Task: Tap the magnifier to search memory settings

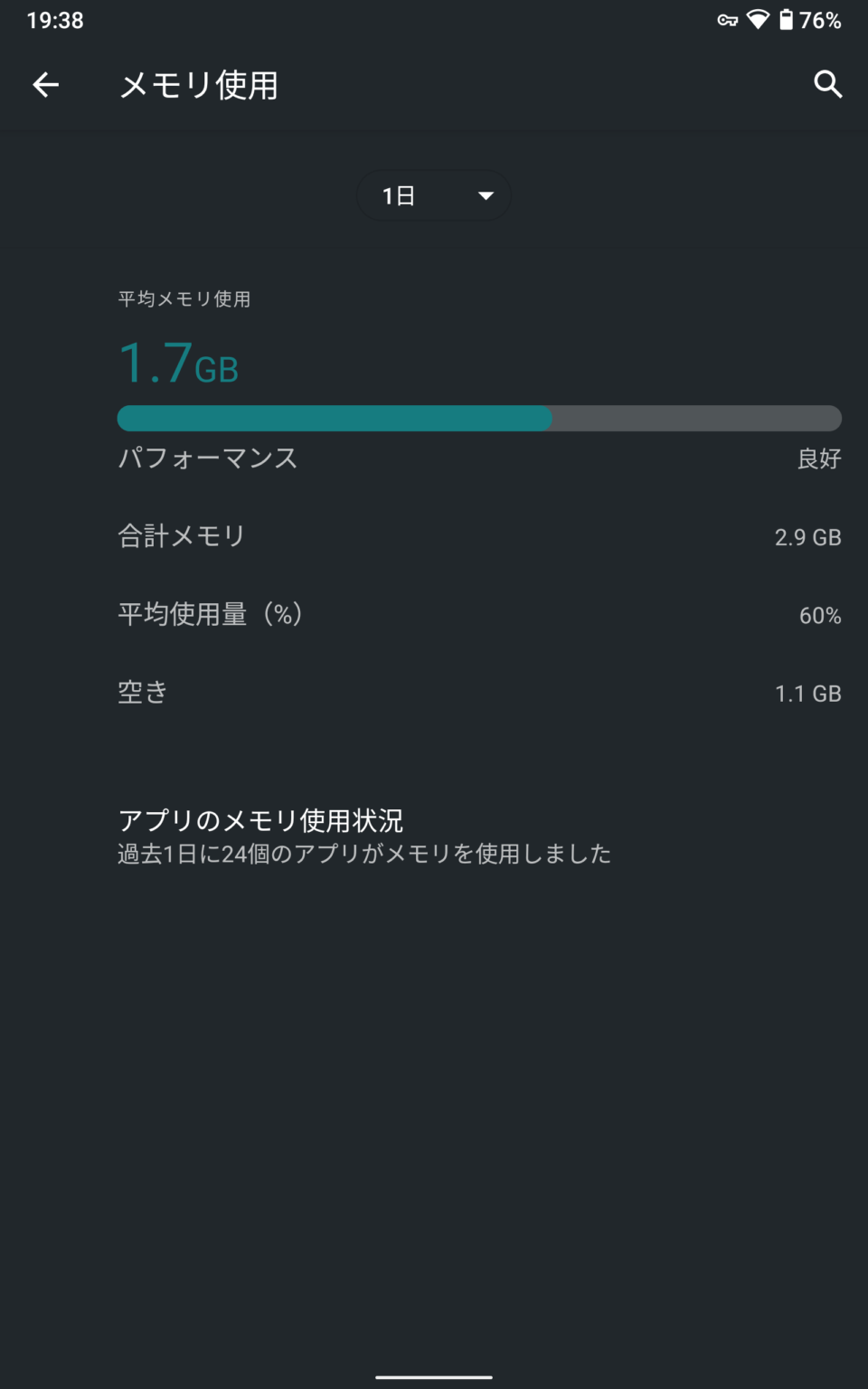Action: (828, 84)
